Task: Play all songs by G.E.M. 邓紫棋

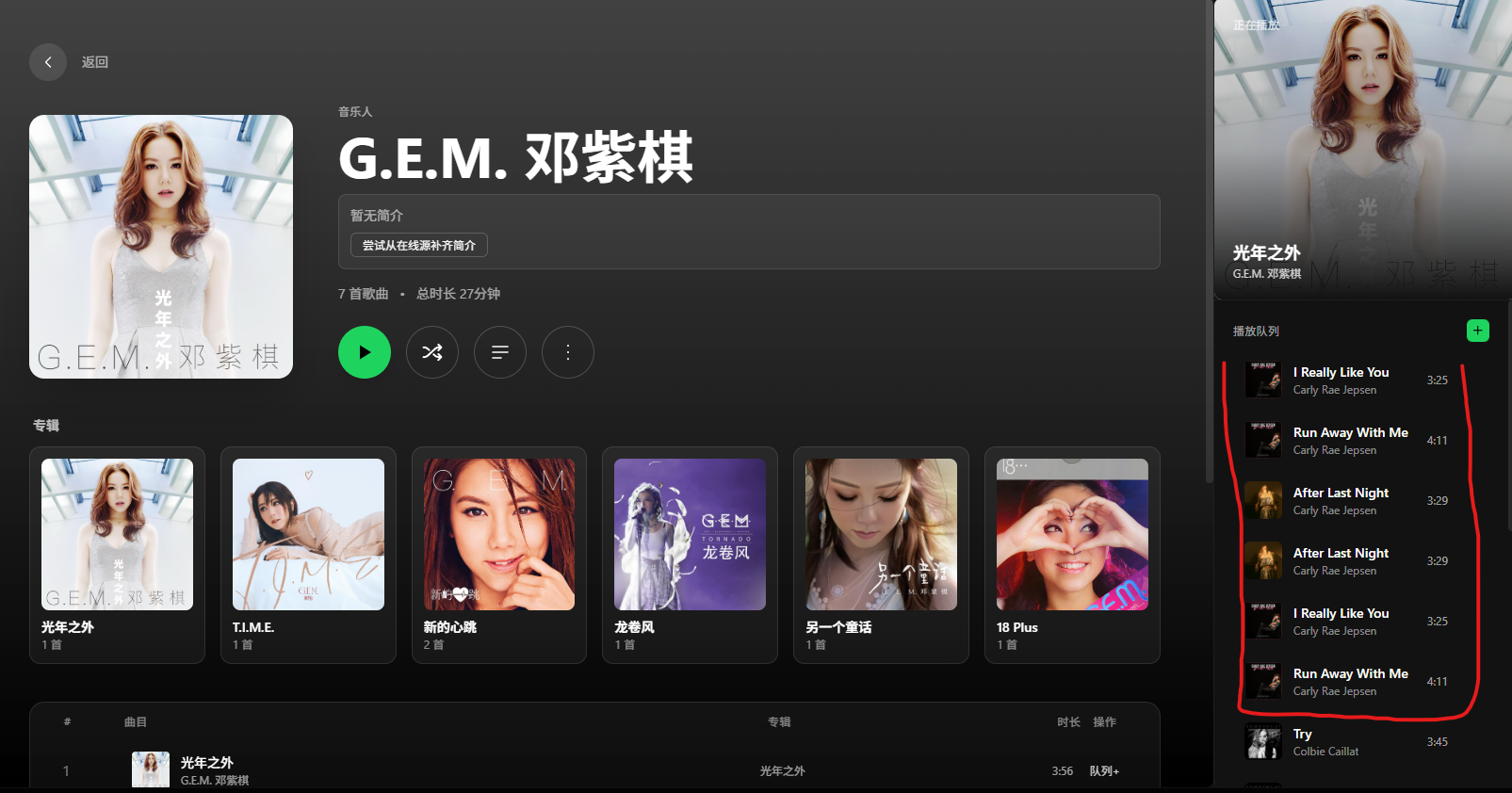Action: coord(365,352)
